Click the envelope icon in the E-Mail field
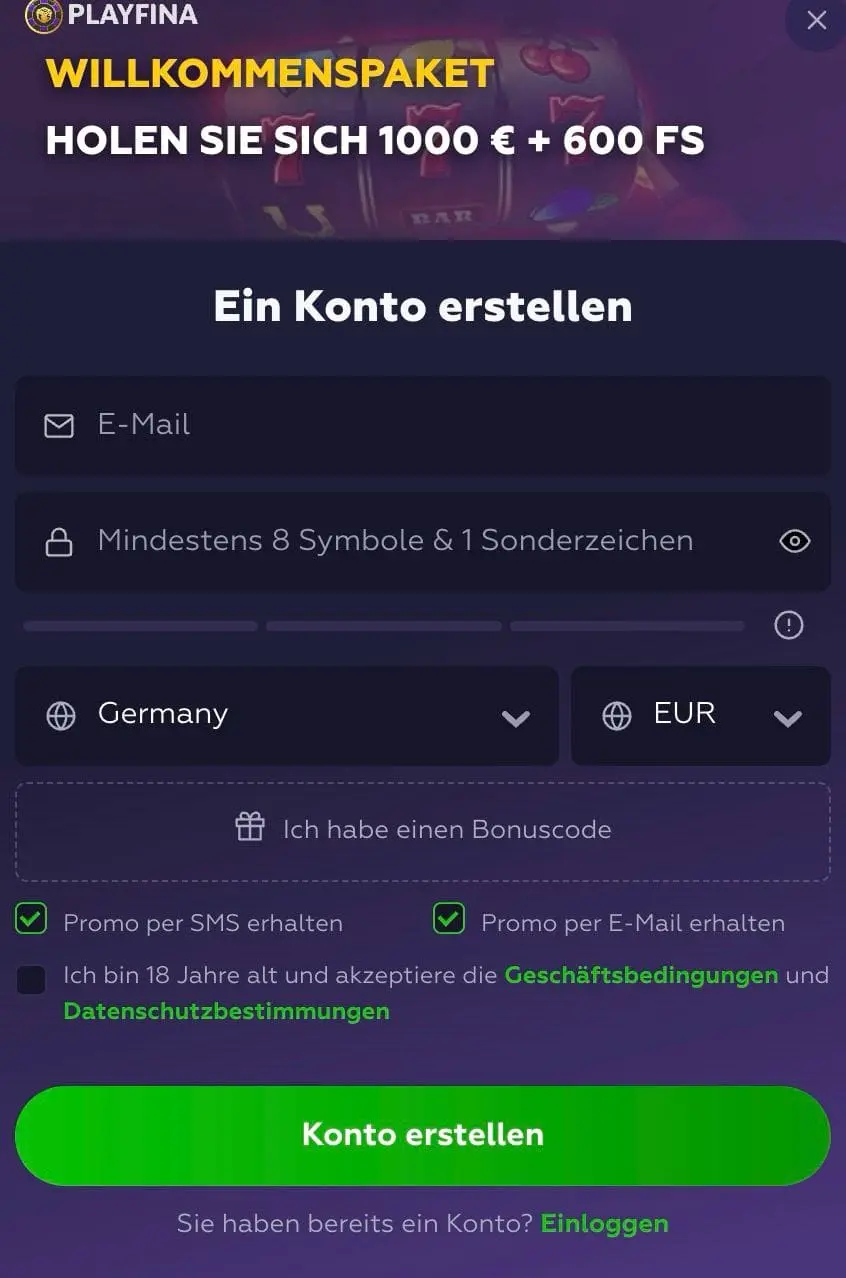This screenshot has height=1278, width=846. pyautogui.click(x=60, y=425)
